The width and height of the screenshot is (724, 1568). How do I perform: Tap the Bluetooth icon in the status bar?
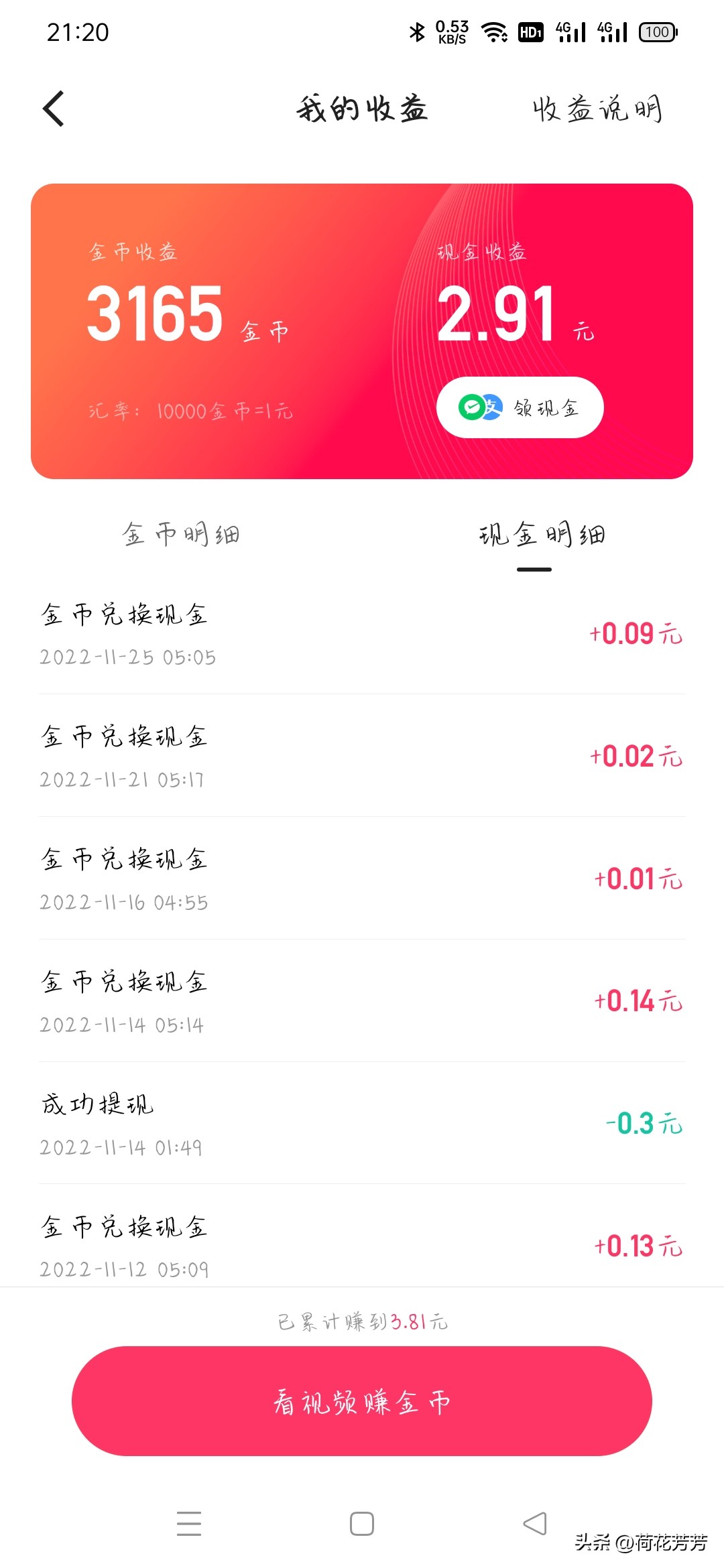(x=416, y=31)
